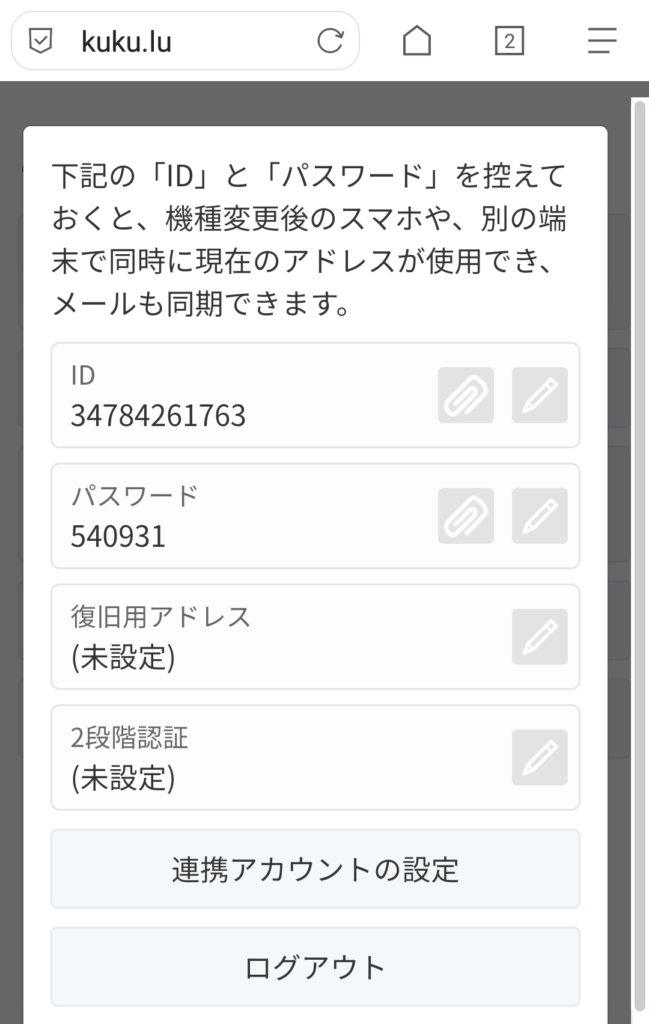Reload the kuku.lu page
This screenshot has height=1024, width=649.
click(329, 41)
